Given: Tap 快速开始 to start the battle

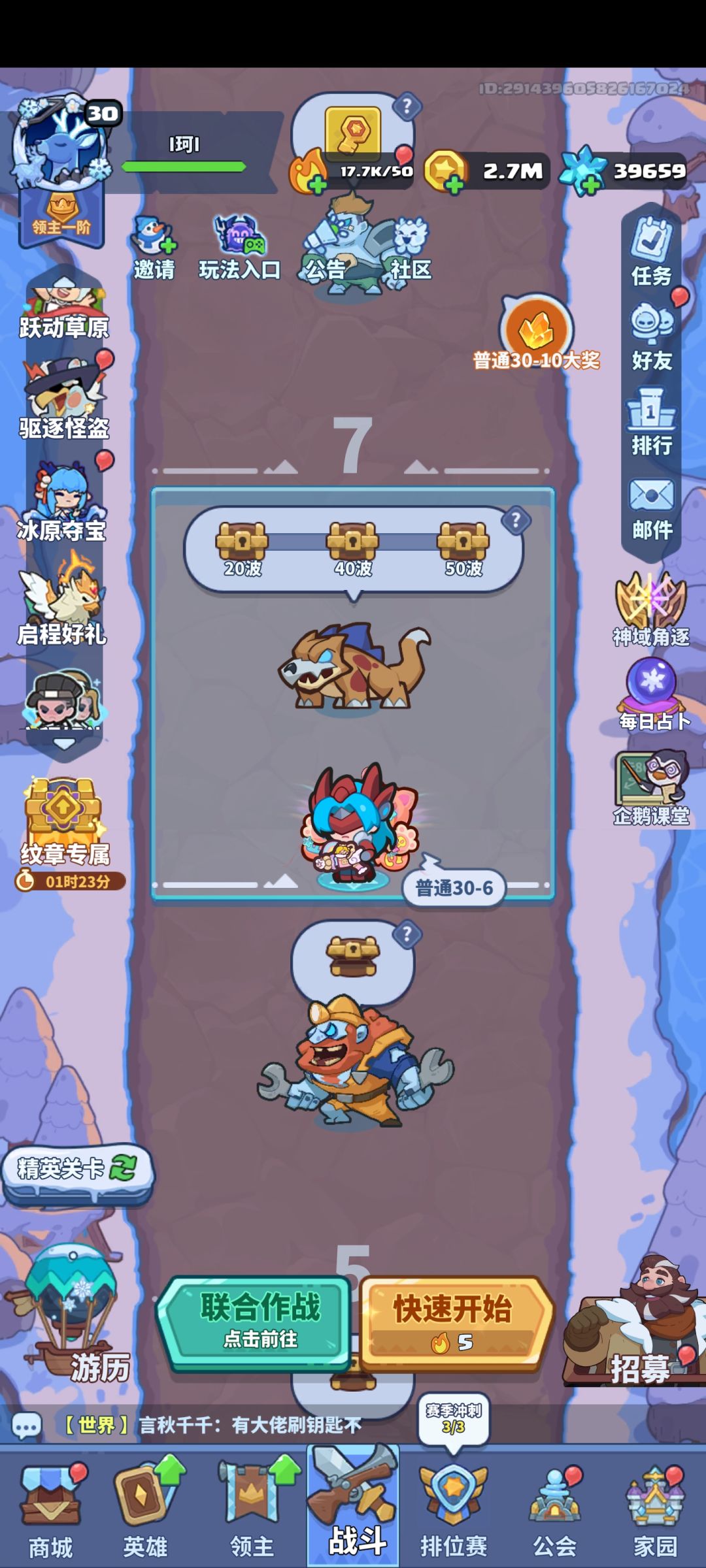Looking at the screenshot, I should click(x=455, y=1323).
